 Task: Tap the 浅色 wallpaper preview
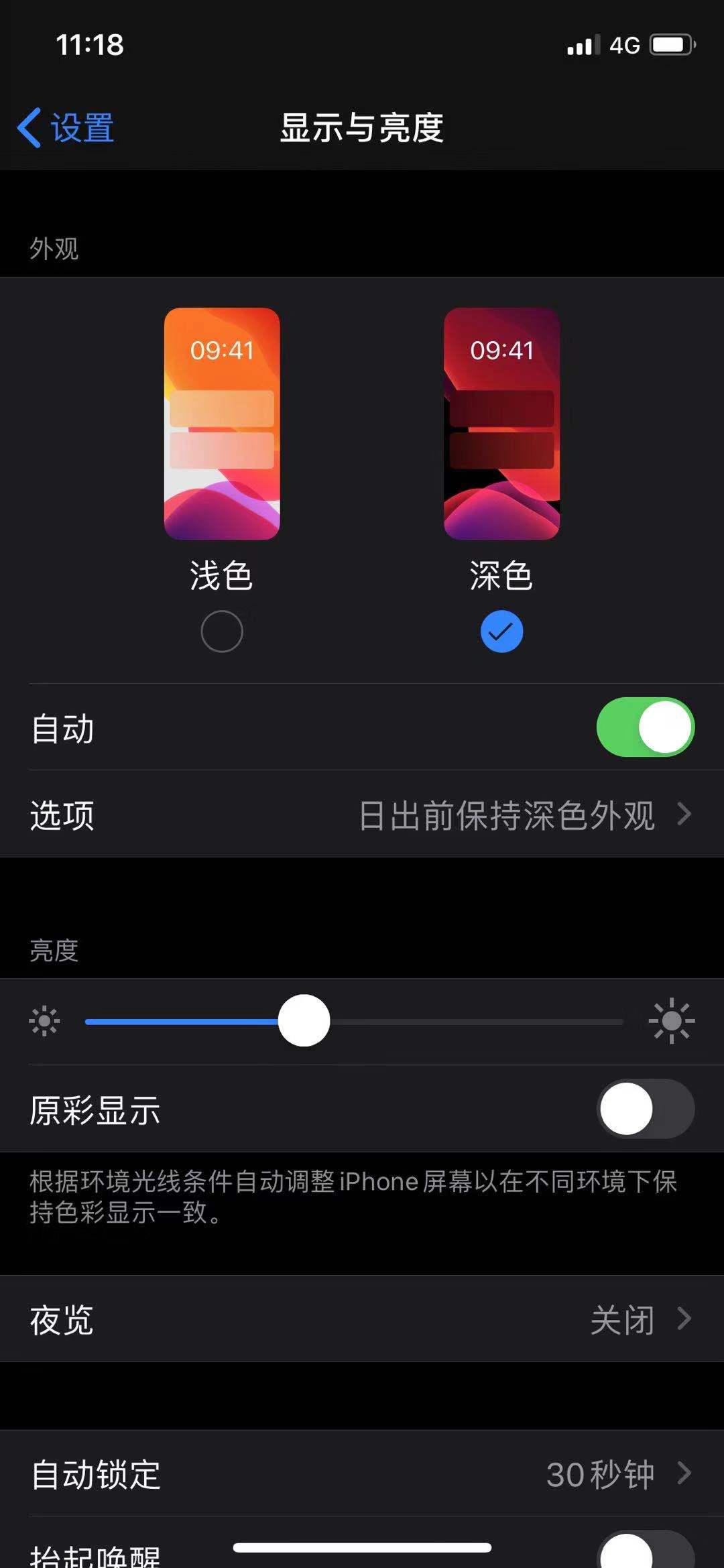(221, 422)
